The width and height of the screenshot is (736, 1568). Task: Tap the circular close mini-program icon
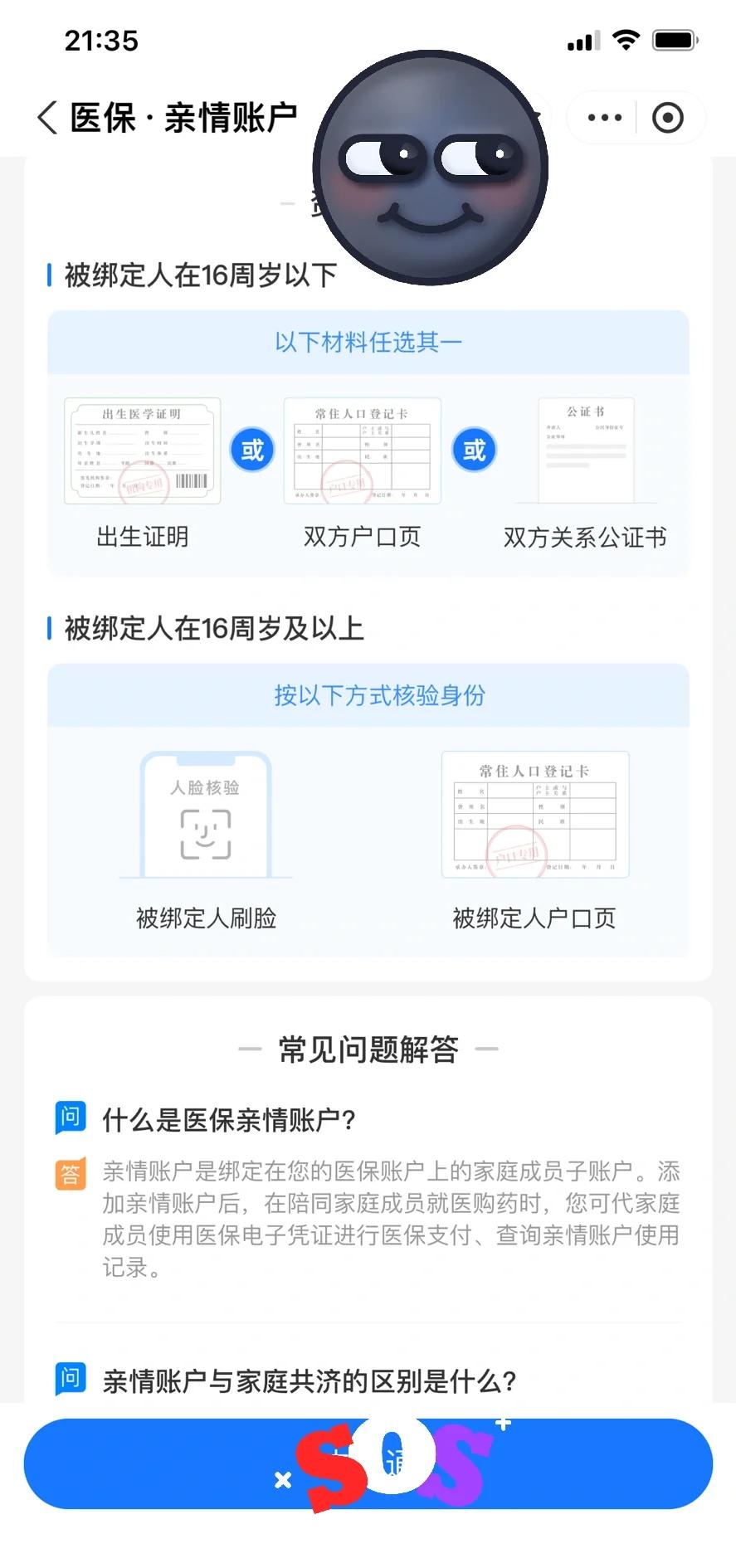[x=669, y=117]
